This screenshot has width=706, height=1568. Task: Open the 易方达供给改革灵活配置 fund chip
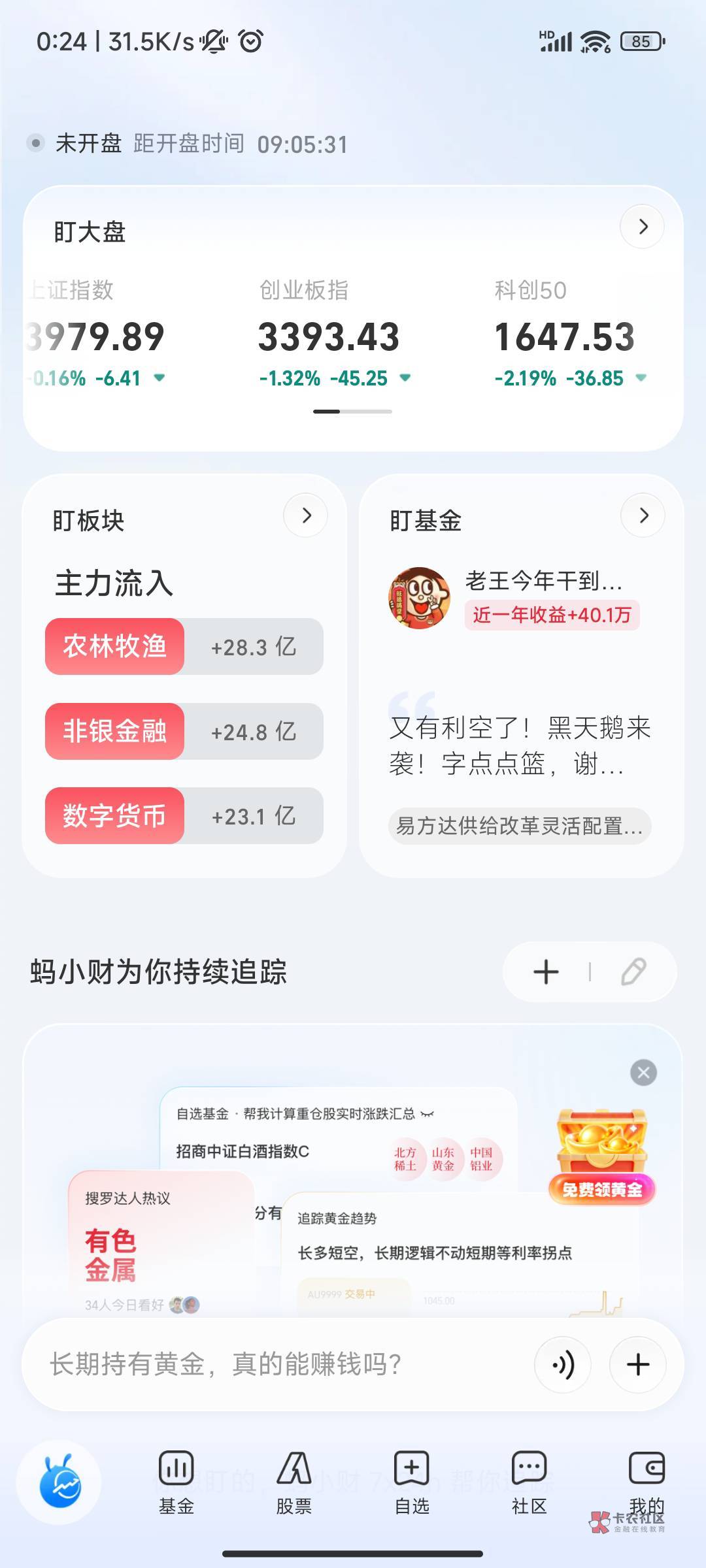click(x=520, y=826)
